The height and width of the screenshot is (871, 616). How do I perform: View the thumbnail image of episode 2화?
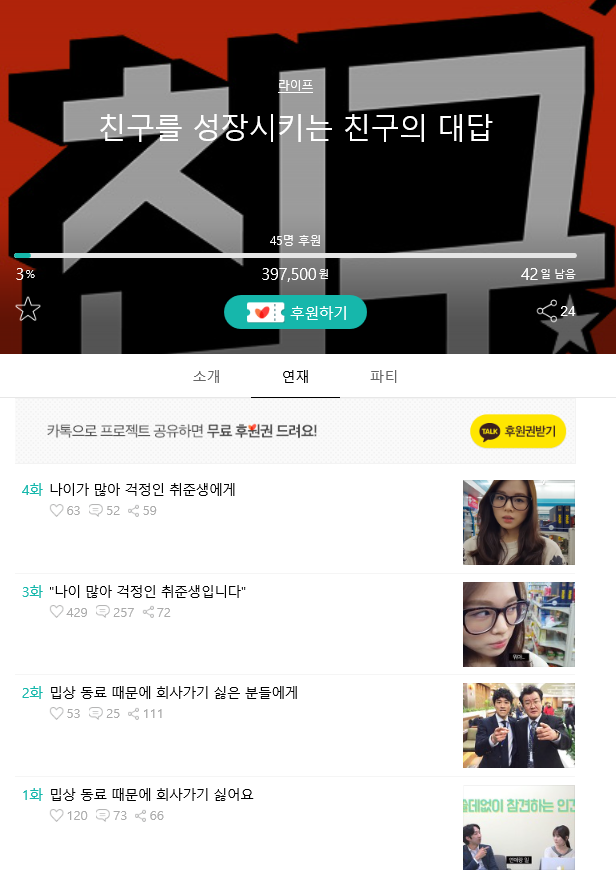518,725
